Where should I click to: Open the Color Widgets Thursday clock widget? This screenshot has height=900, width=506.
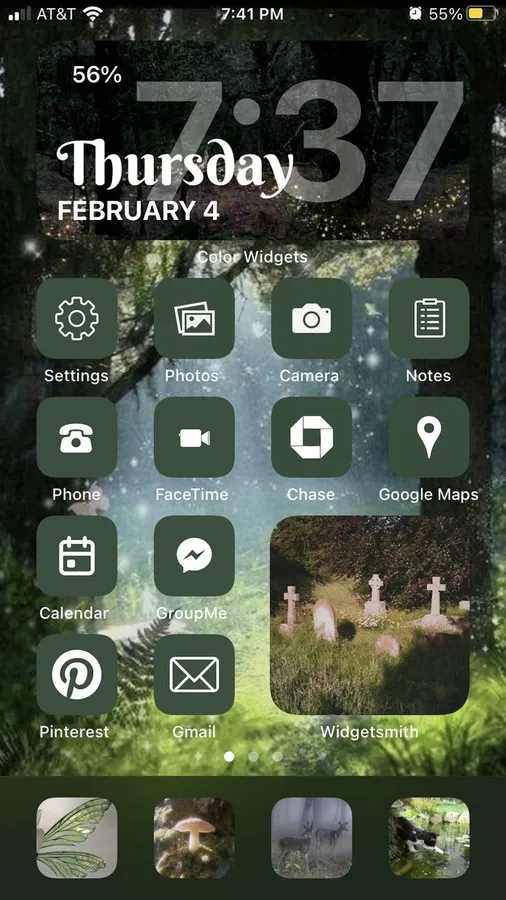[x=253, y=140]
